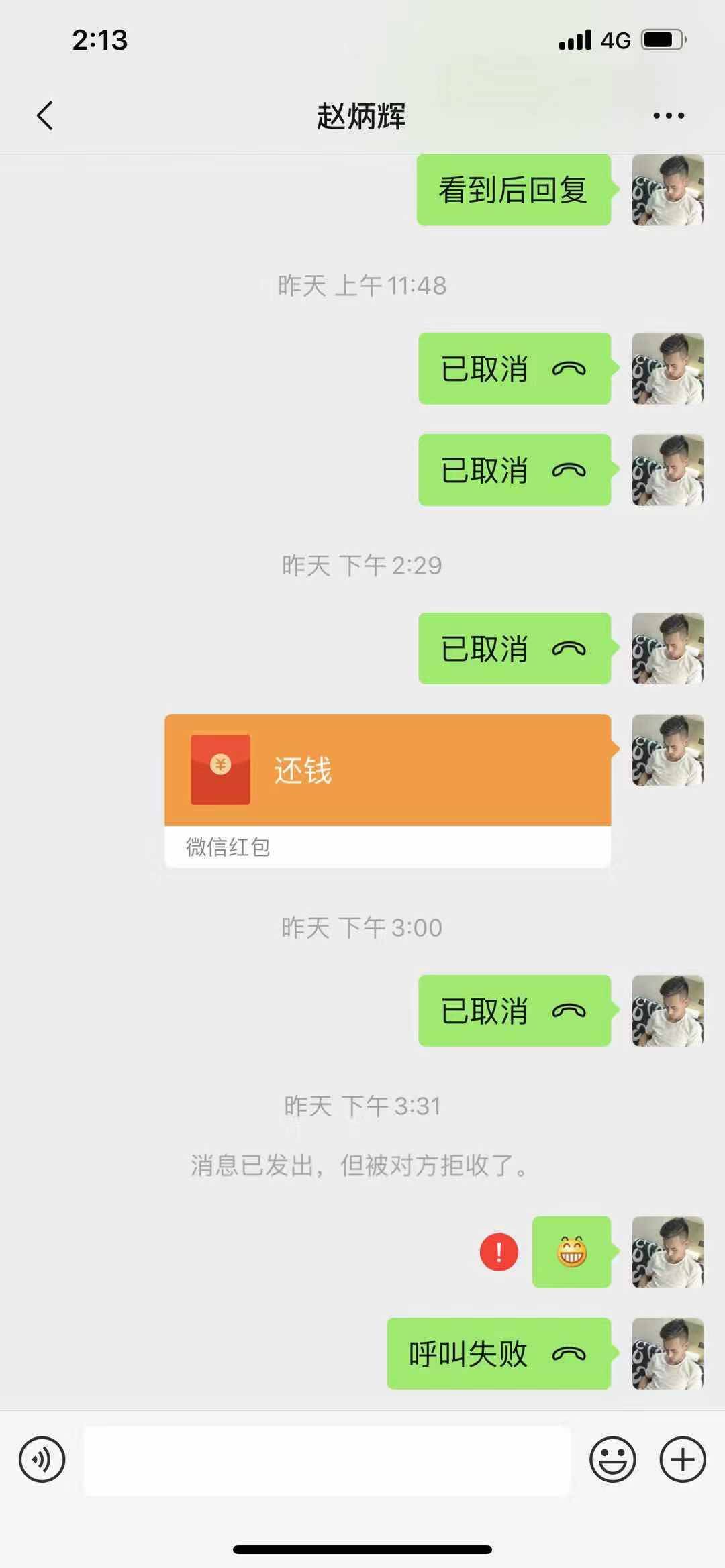This screenshot has height=1568, width=725.
Task: Open avatar beside 看到后回复 message
Action: tap(667, 190)
